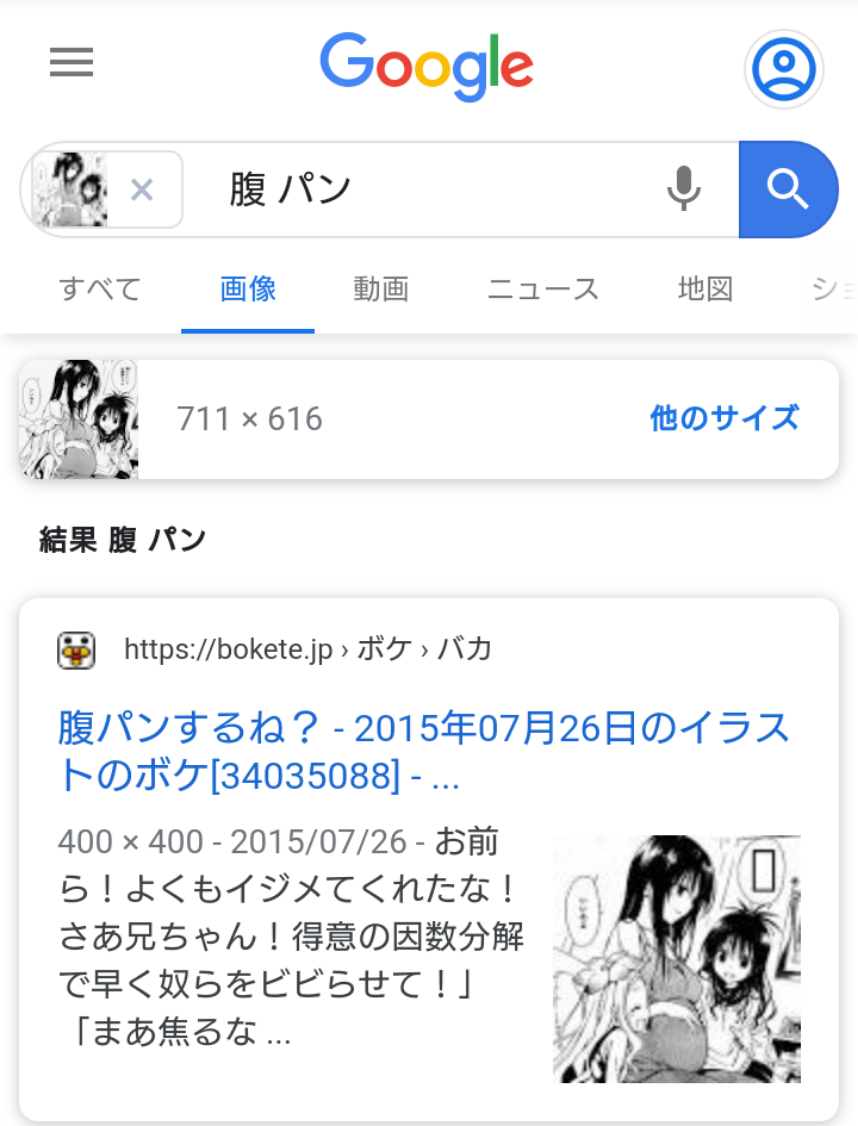Open the 711 × 616 source image thumbnail
The width and height of the screenshot is (858, 1126).
pyautogui.click(x=79, y=419)
